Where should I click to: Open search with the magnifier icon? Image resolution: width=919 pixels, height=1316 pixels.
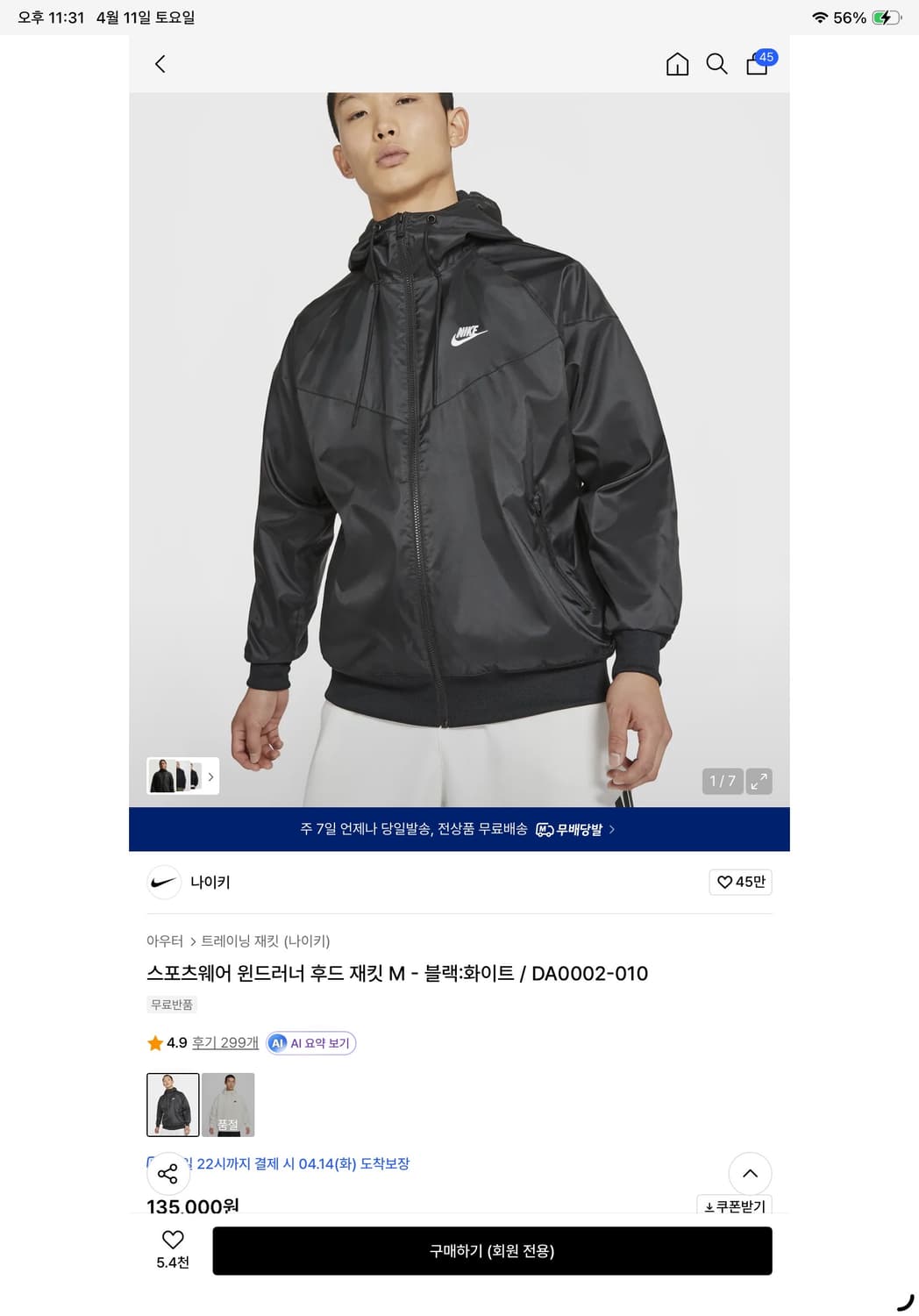716,64
